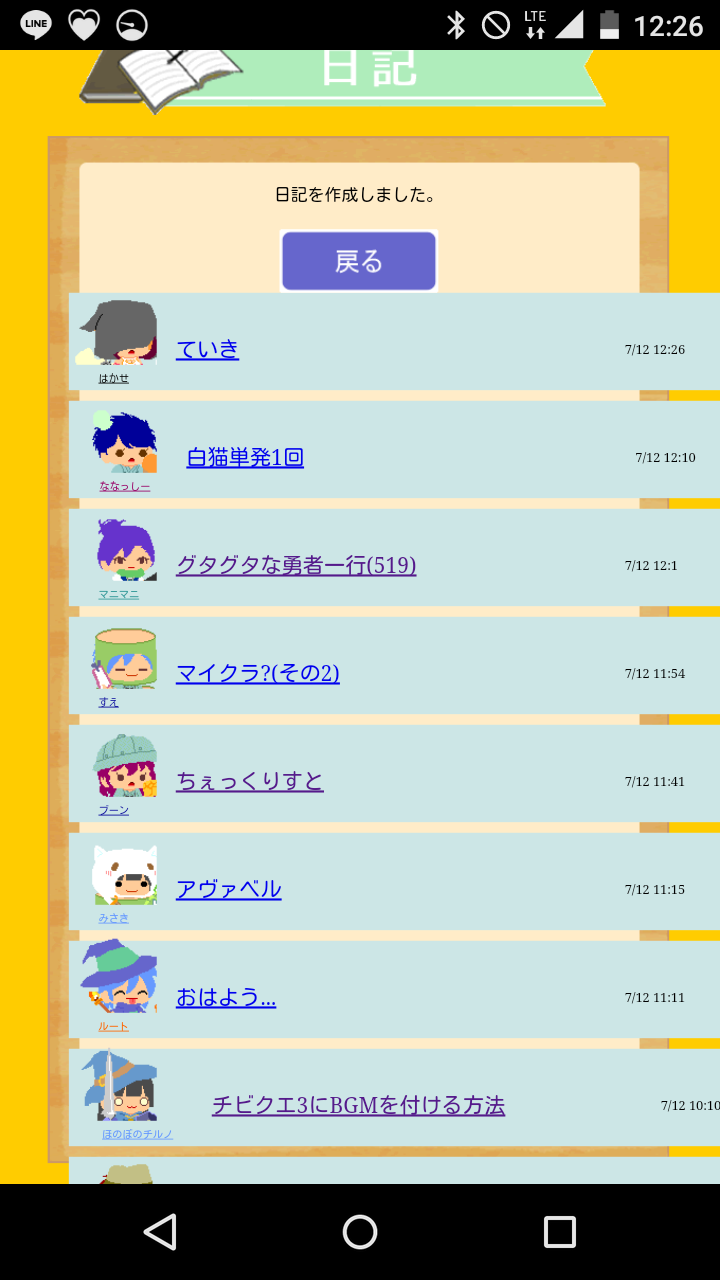Tap the 戻る button
Screen dimensions: 720x1280
[359, 262]
